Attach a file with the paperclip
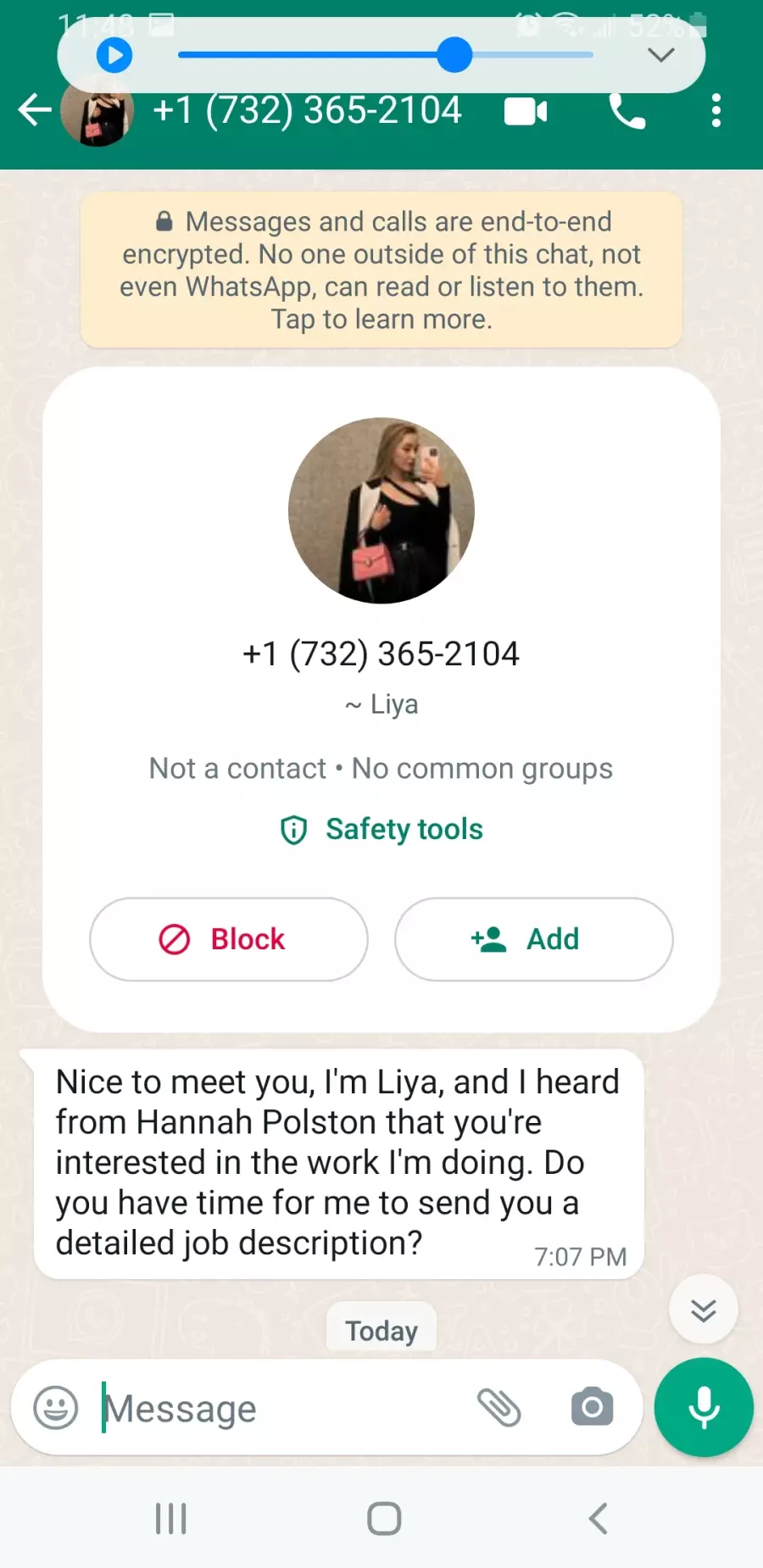Viewport: 763px width, 1568px height. [499, 1408]
